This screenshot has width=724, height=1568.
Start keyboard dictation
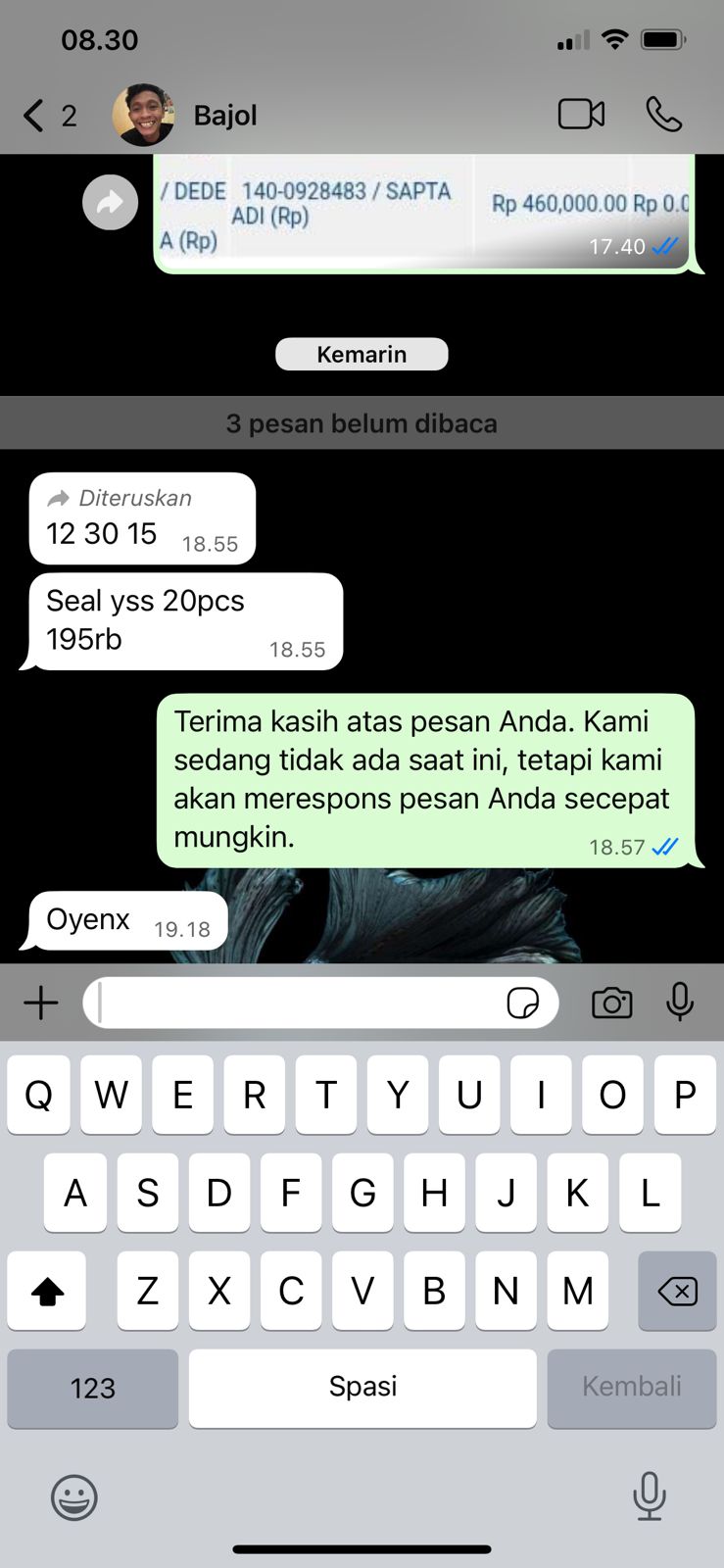pyautogui.click(x=649, y=1496)
